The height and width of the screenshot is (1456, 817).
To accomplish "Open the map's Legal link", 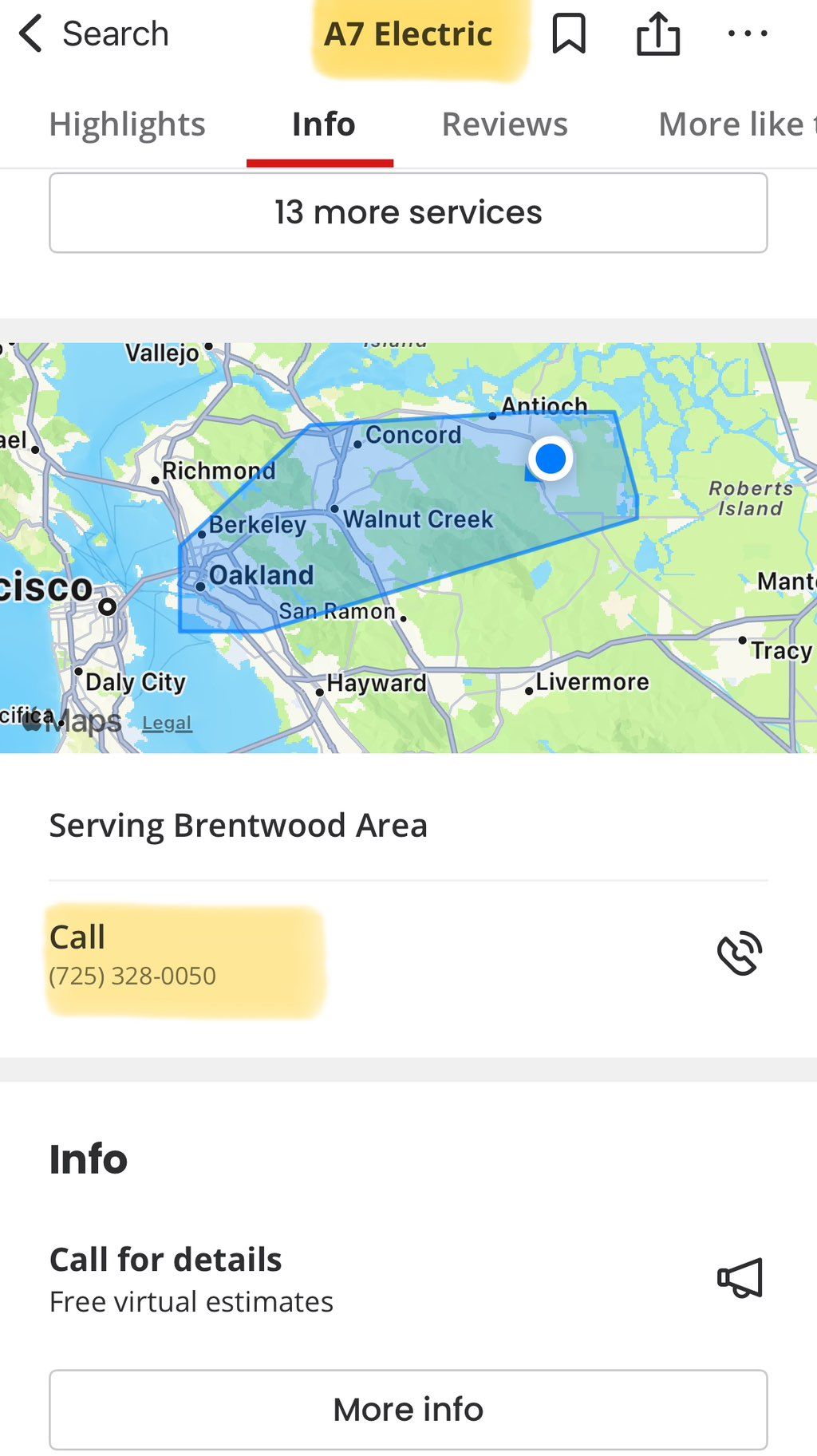I will click(x=167, y=723).
